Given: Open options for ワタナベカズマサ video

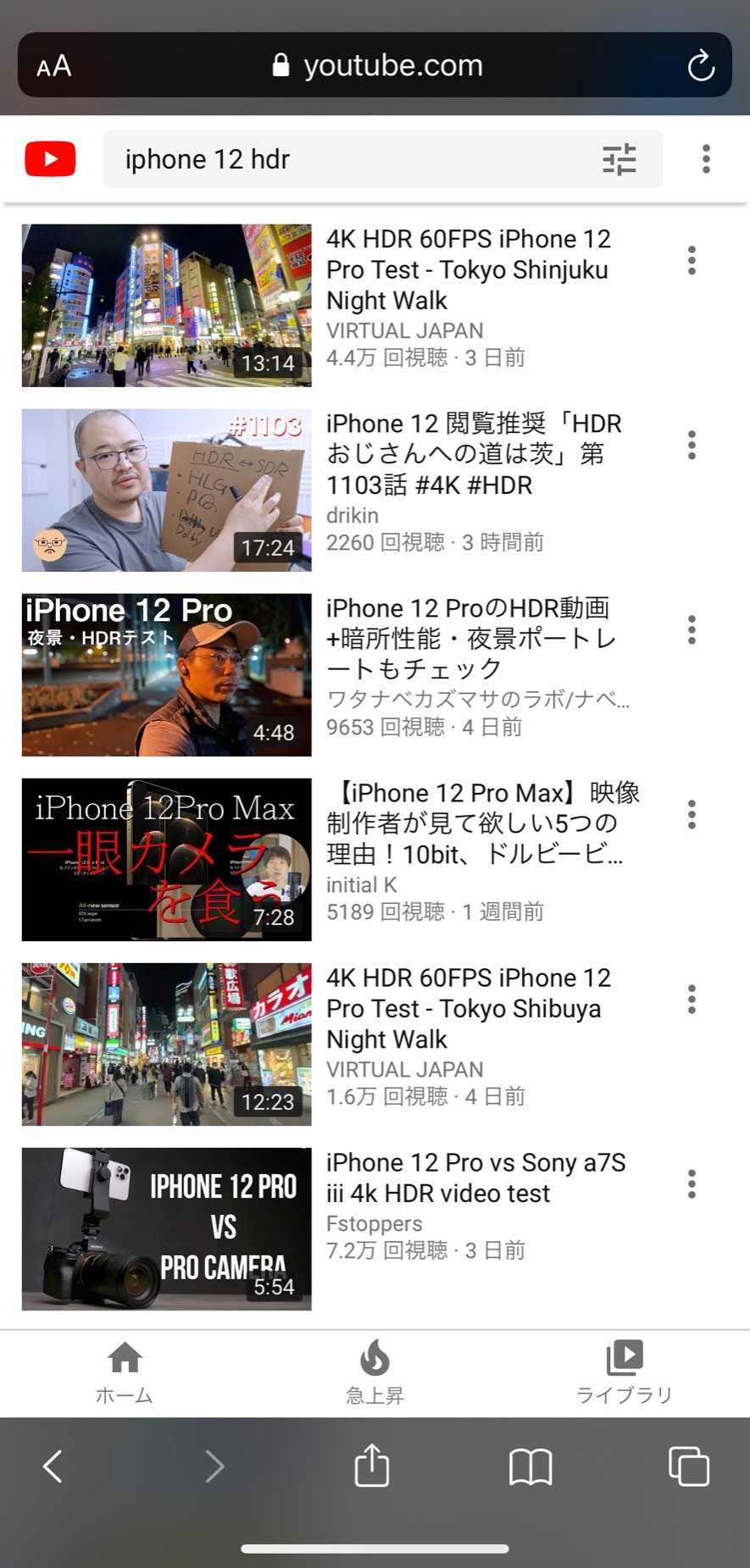Looking at the screenshot, I should 692,629.
